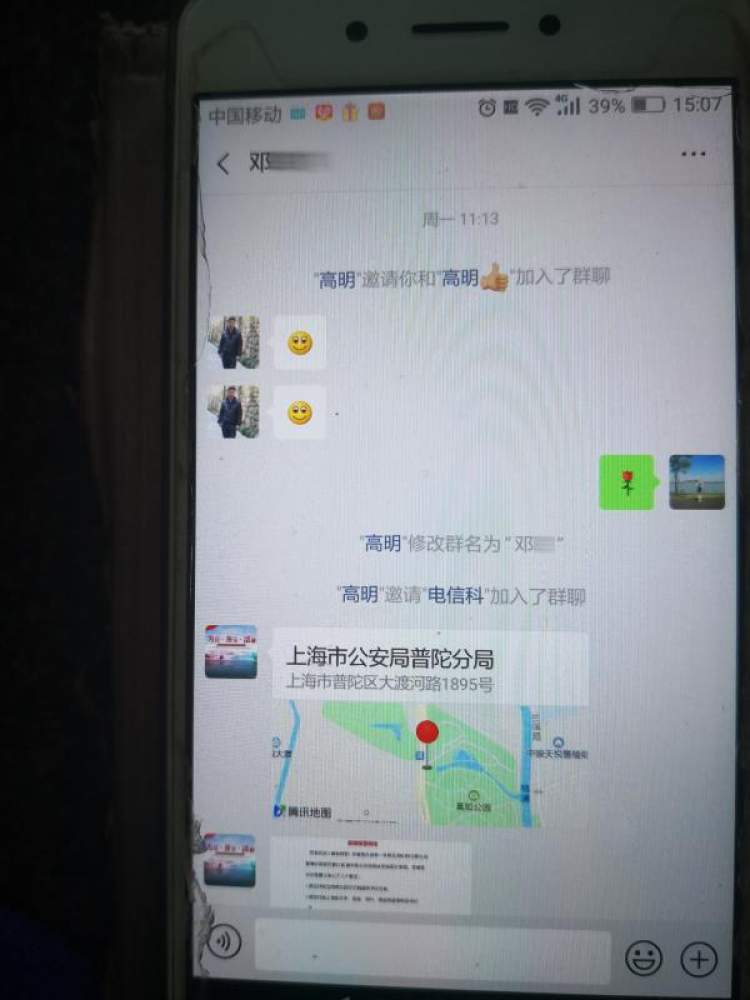This screenshot has height=1000, width=750.
Task: Open my own avatar beside the rose message
Action: pos(697,482)
